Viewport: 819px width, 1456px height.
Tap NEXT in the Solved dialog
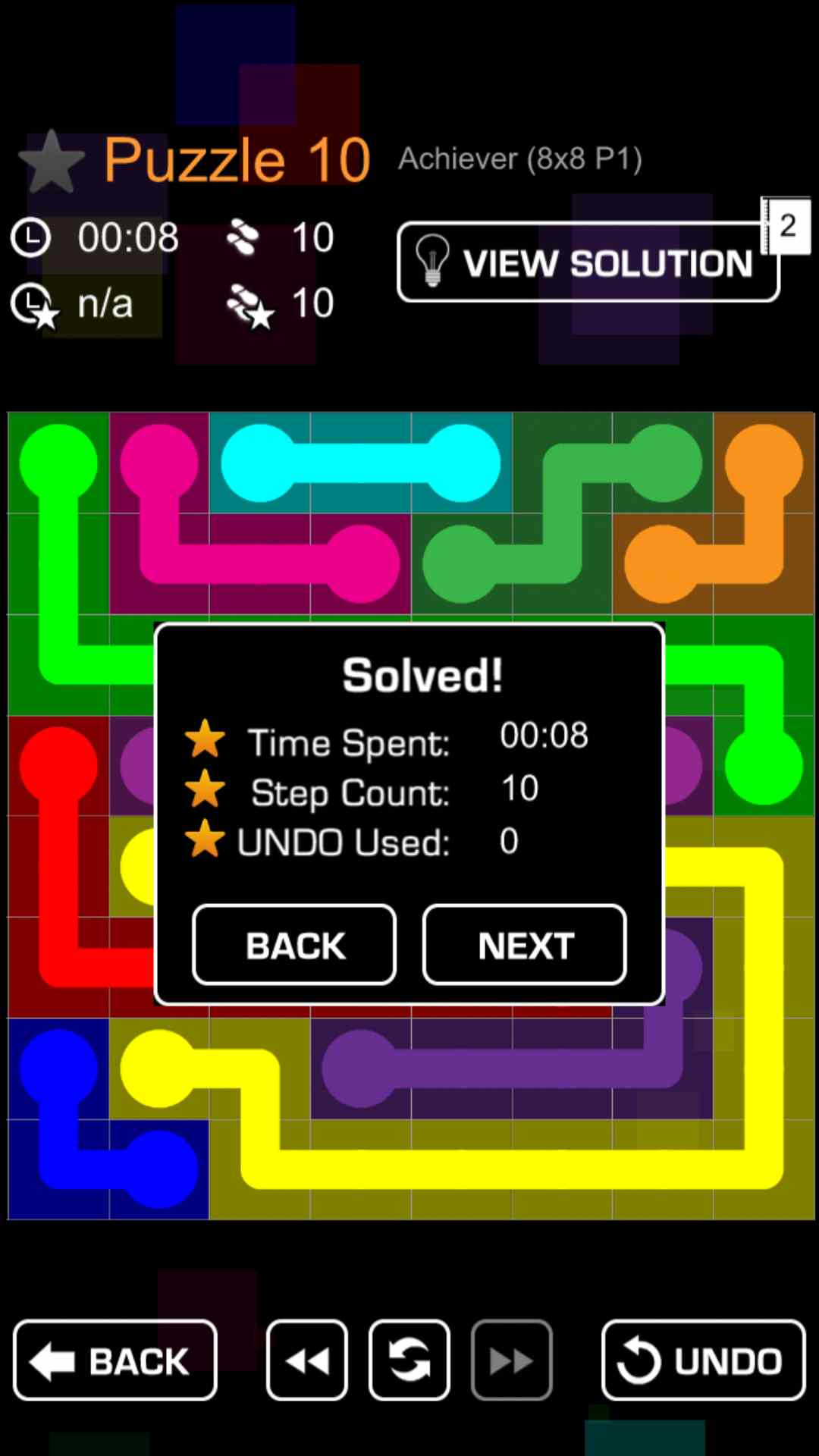(524, 945)
